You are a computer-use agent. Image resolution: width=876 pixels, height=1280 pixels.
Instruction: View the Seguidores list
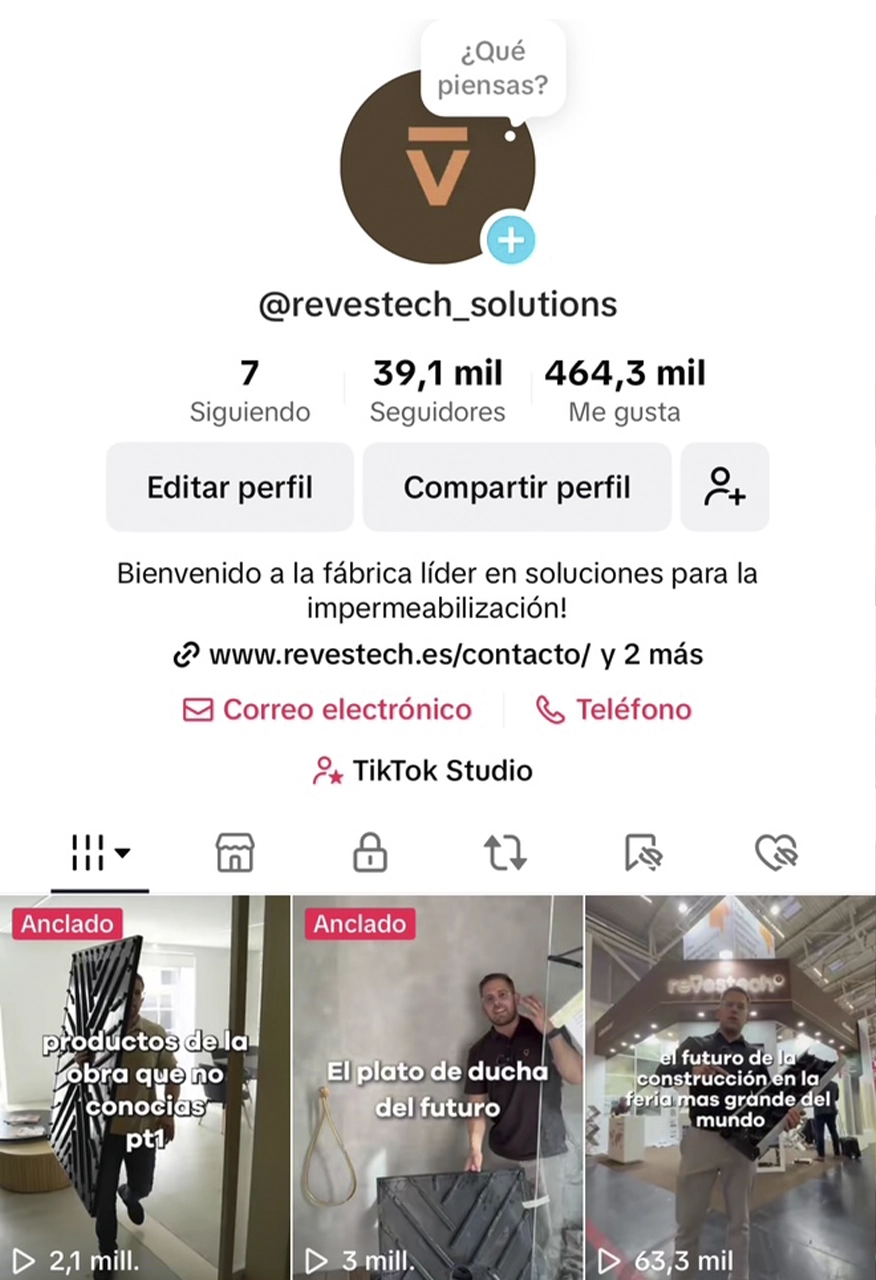(x=438, y=391)
